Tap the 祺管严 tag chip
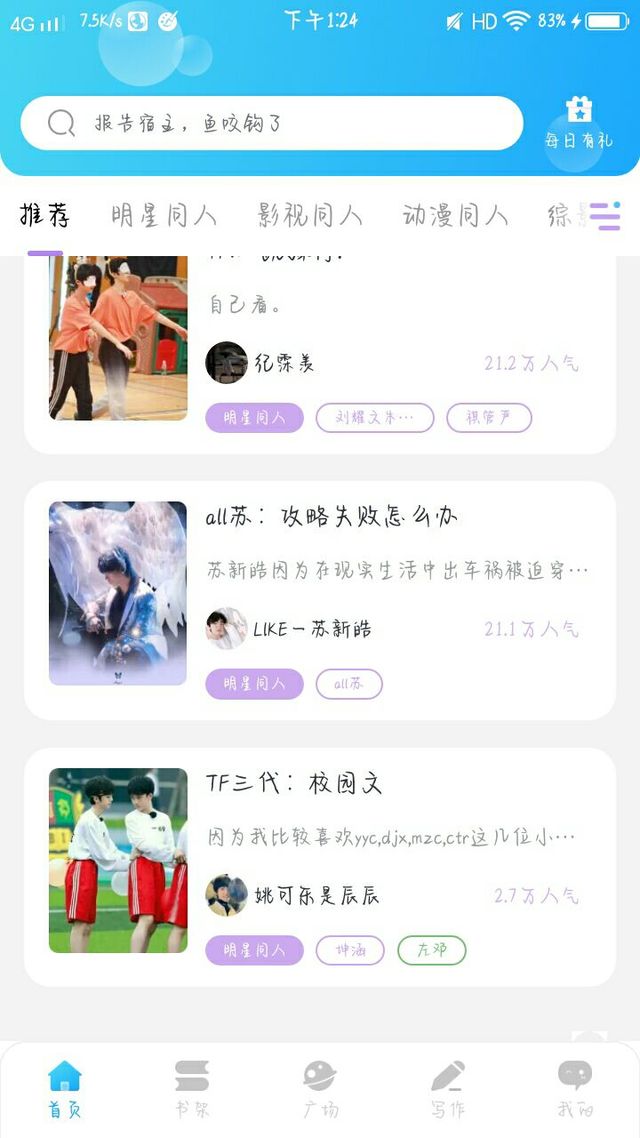The width and height of the screenshot is (640, 1138). (x=488, y=418)
